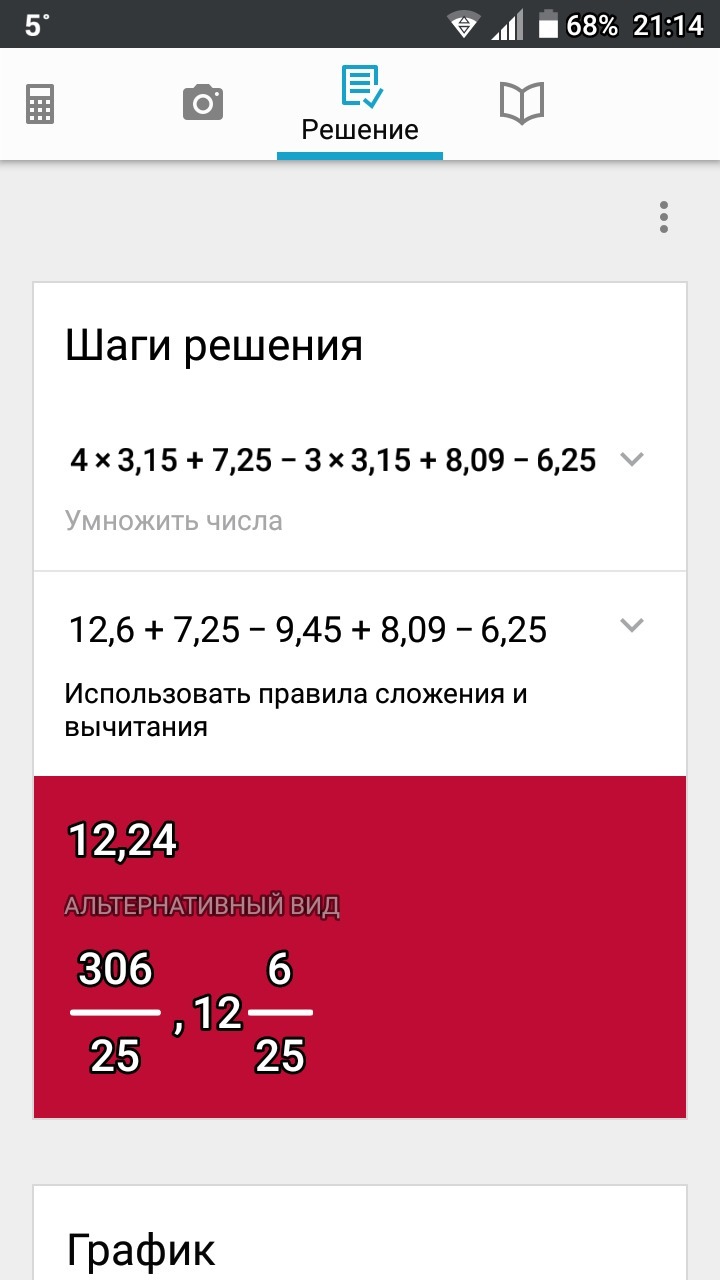Open the three-dot overflow menu

[x=663, y=217]
